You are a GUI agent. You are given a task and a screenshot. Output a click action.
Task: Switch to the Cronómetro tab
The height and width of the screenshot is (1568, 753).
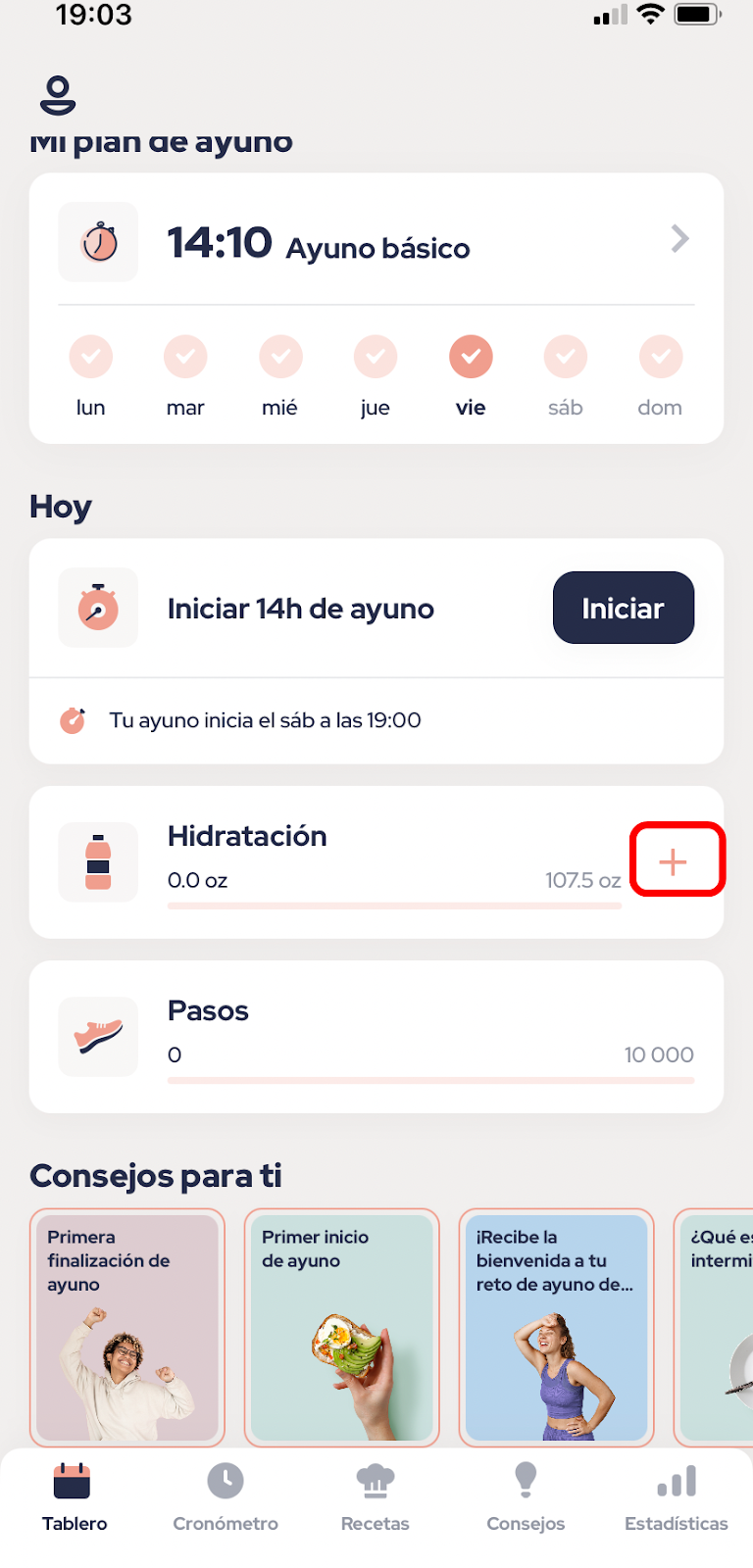pyautogui.click(x=226, y=1497)
